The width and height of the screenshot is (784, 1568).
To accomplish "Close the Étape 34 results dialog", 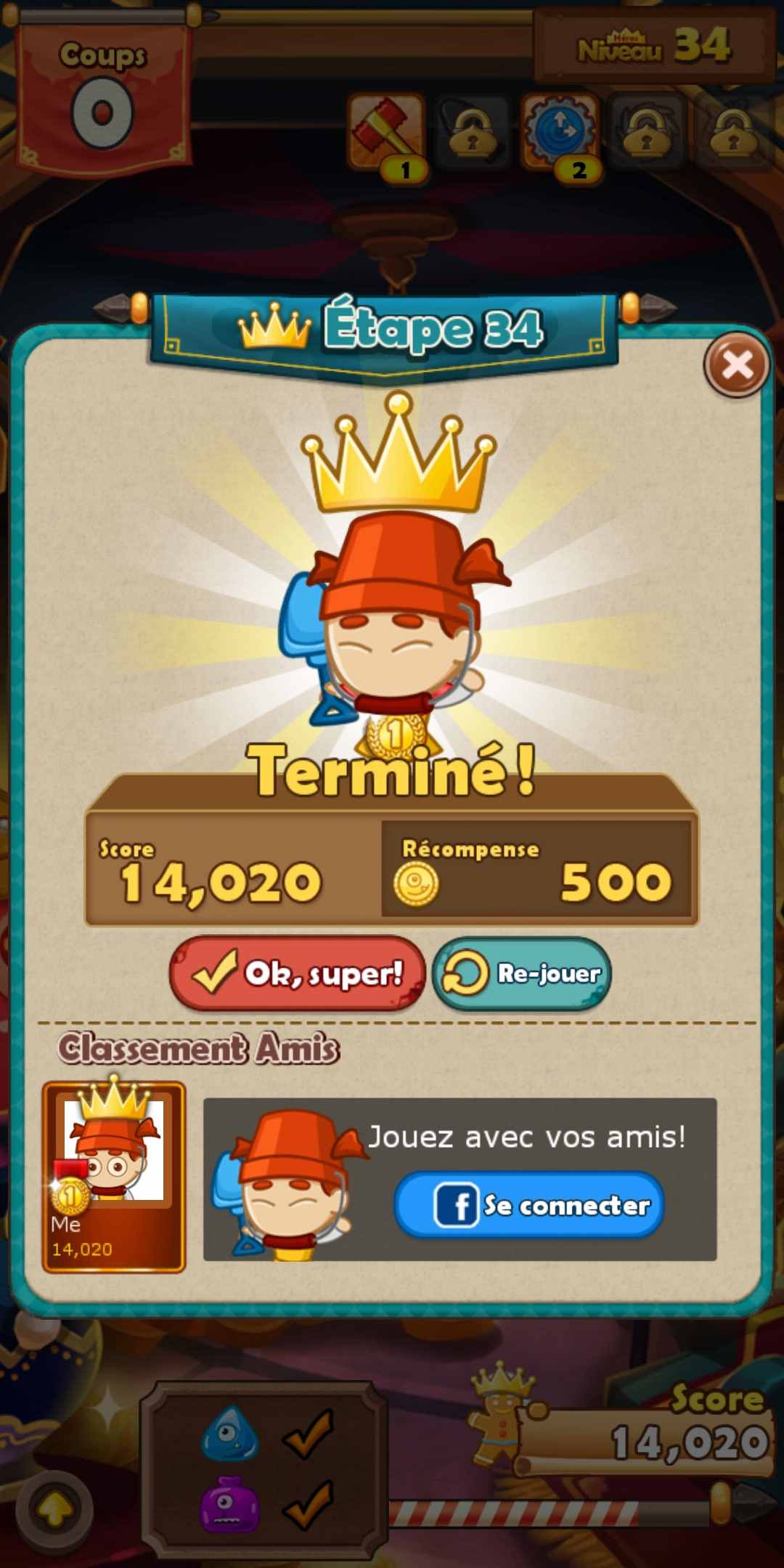I will pos(737,365).
